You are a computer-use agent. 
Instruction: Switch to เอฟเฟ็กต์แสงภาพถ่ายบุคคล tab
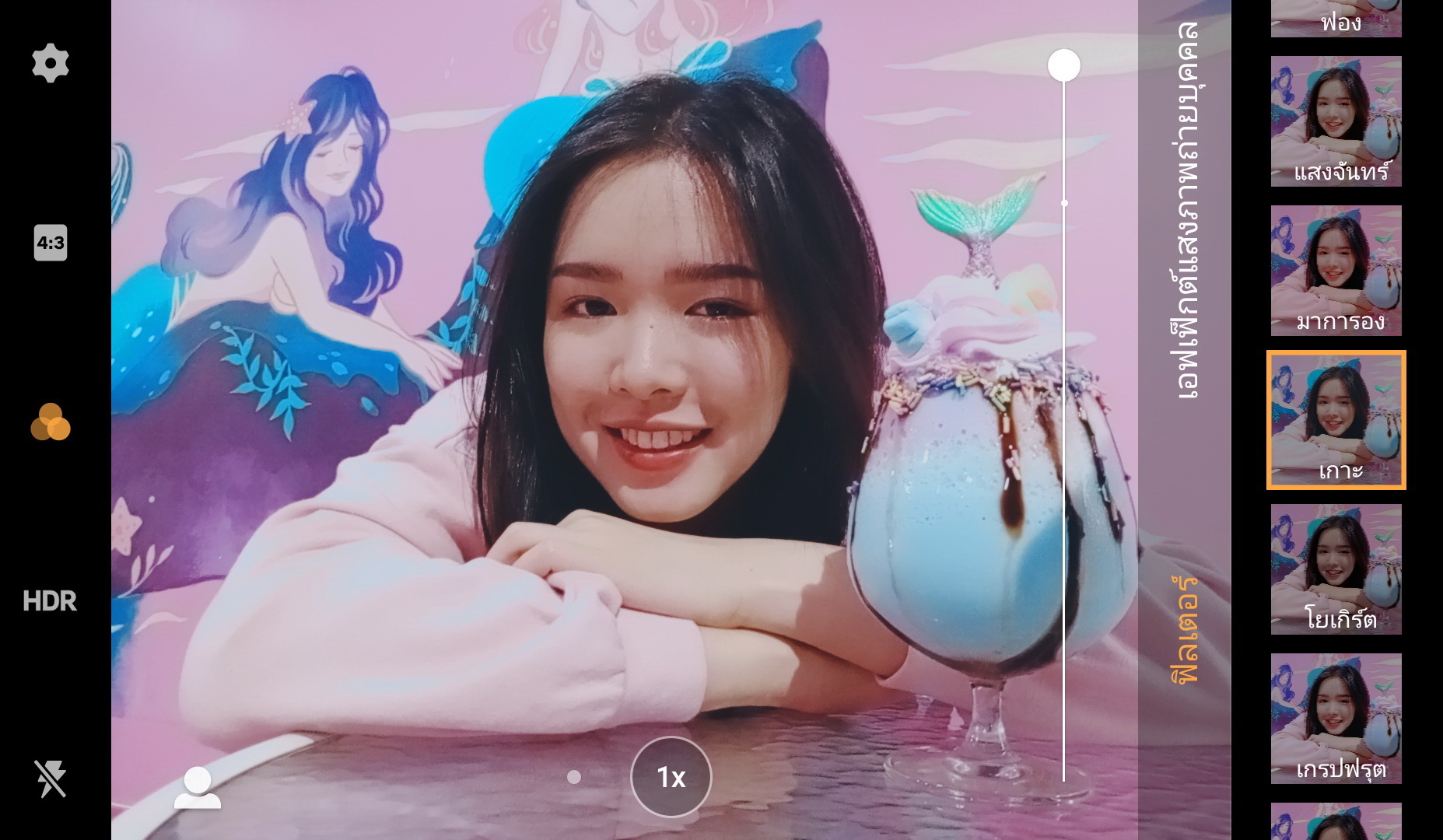1186,210
